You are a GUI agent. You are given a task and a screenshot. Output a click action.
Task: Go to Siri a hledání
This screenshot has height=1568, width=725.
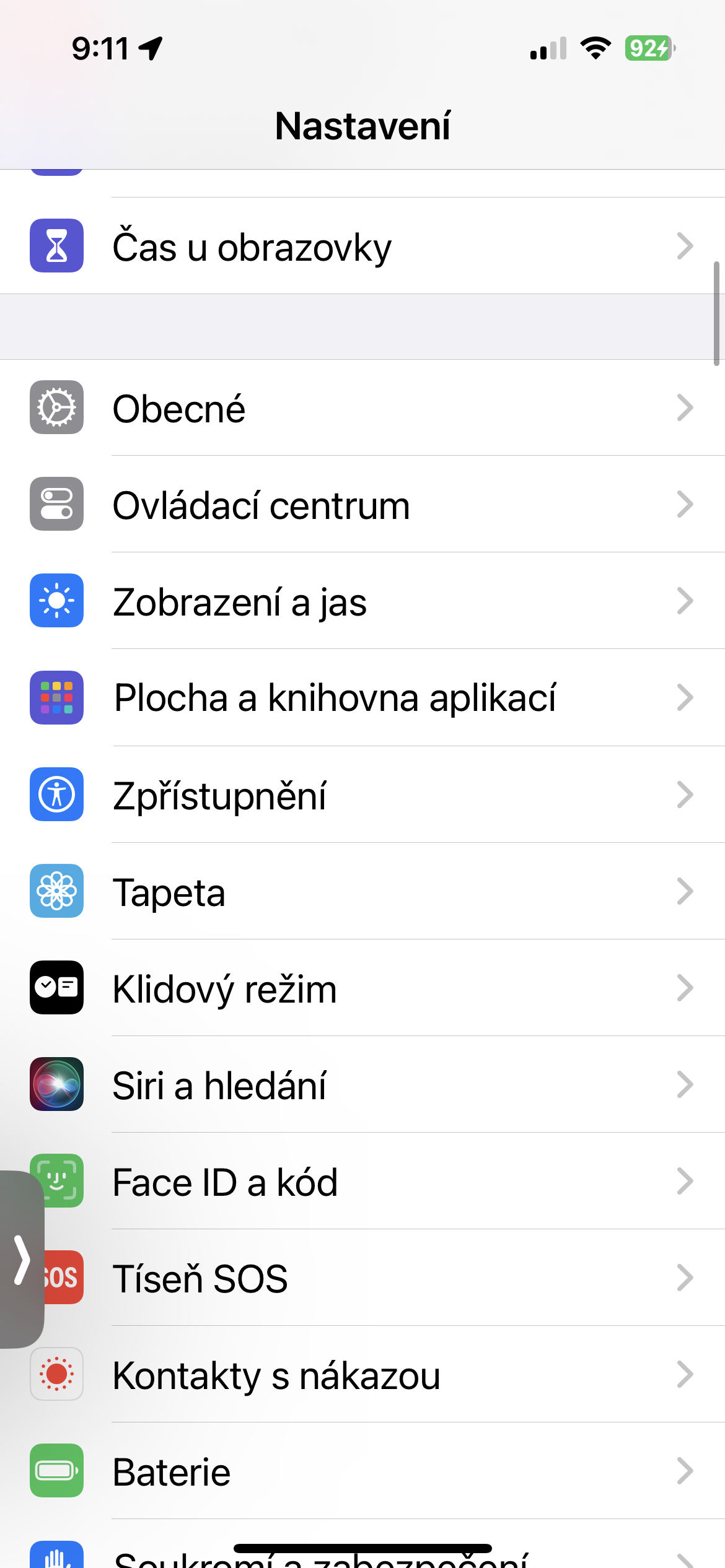(362, 1084)
